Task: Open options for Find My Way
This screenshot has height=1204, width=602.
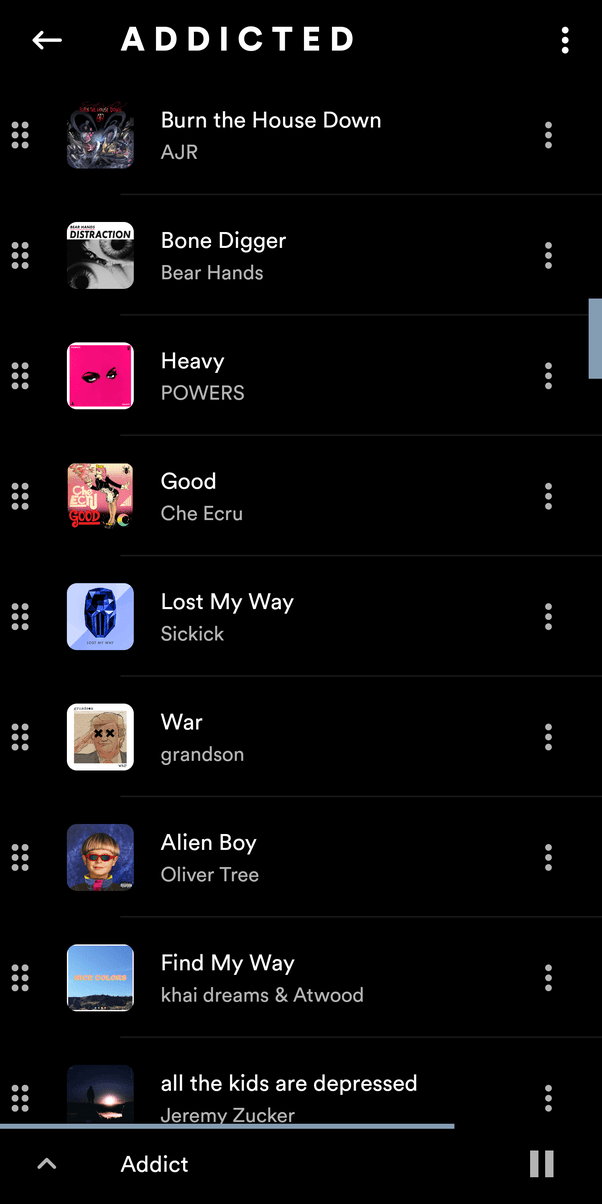Action: 548,977
